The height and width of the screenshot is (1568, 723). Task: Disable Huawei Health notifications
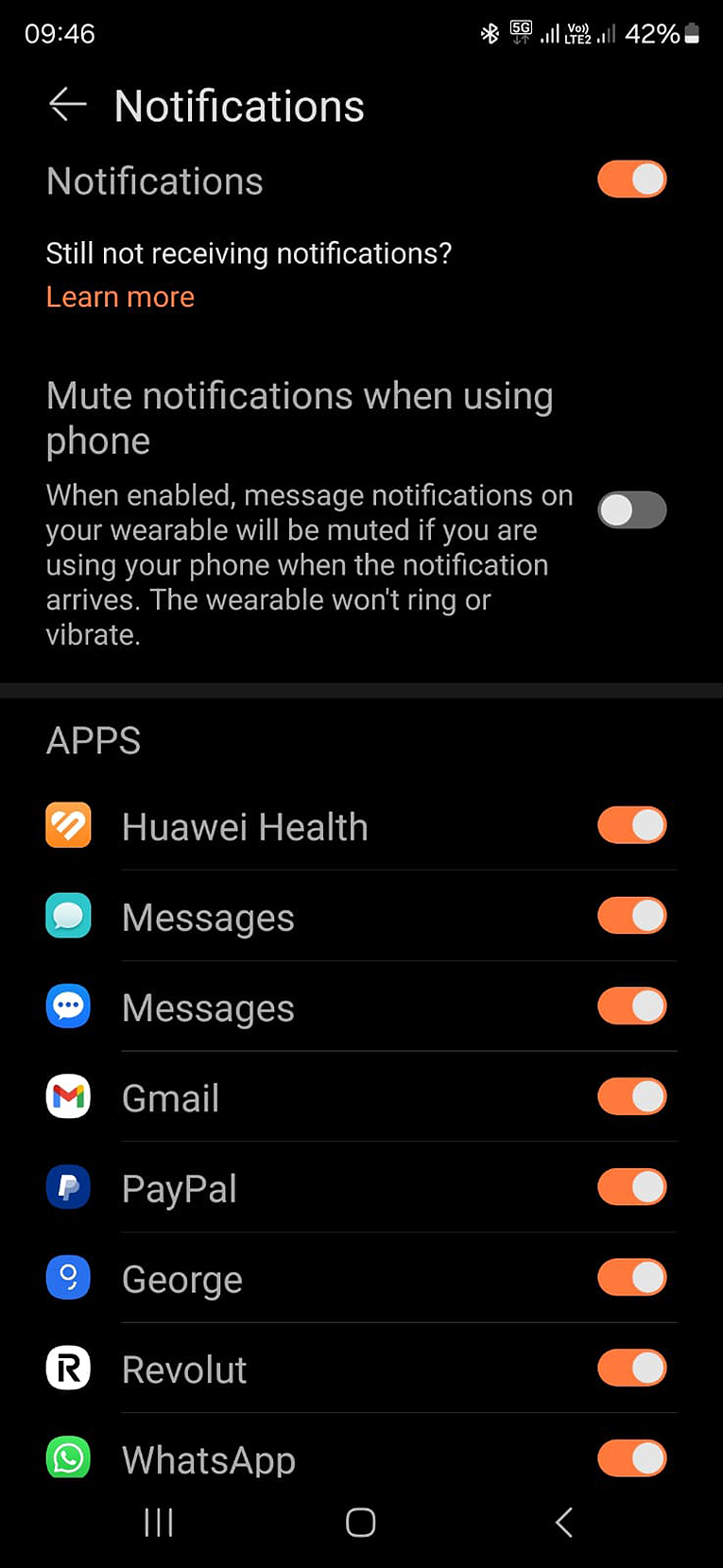631,825
